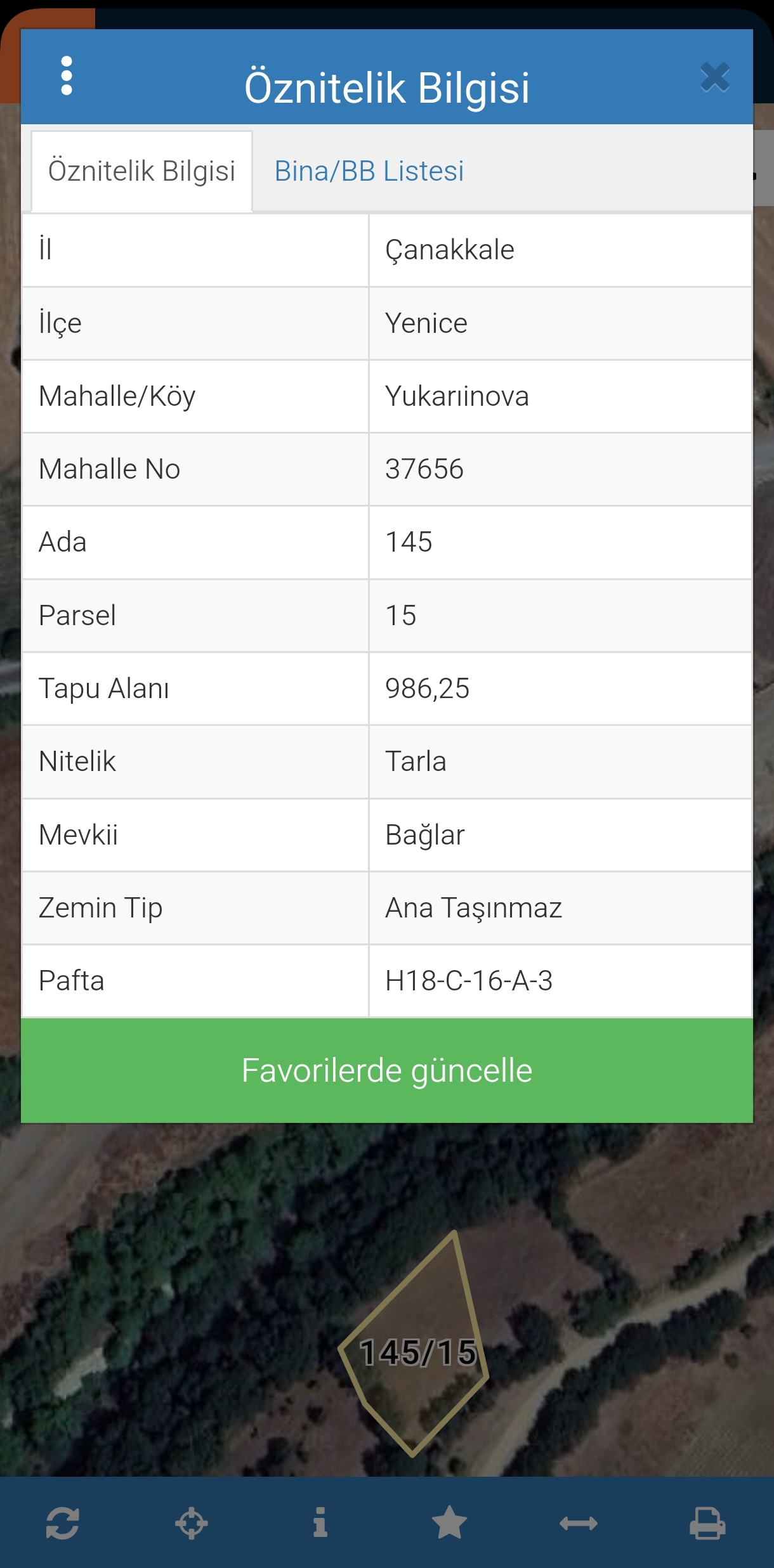Print using the printer icon
This screenshot has height=1568, width=774.
[x=707, y=1523]
